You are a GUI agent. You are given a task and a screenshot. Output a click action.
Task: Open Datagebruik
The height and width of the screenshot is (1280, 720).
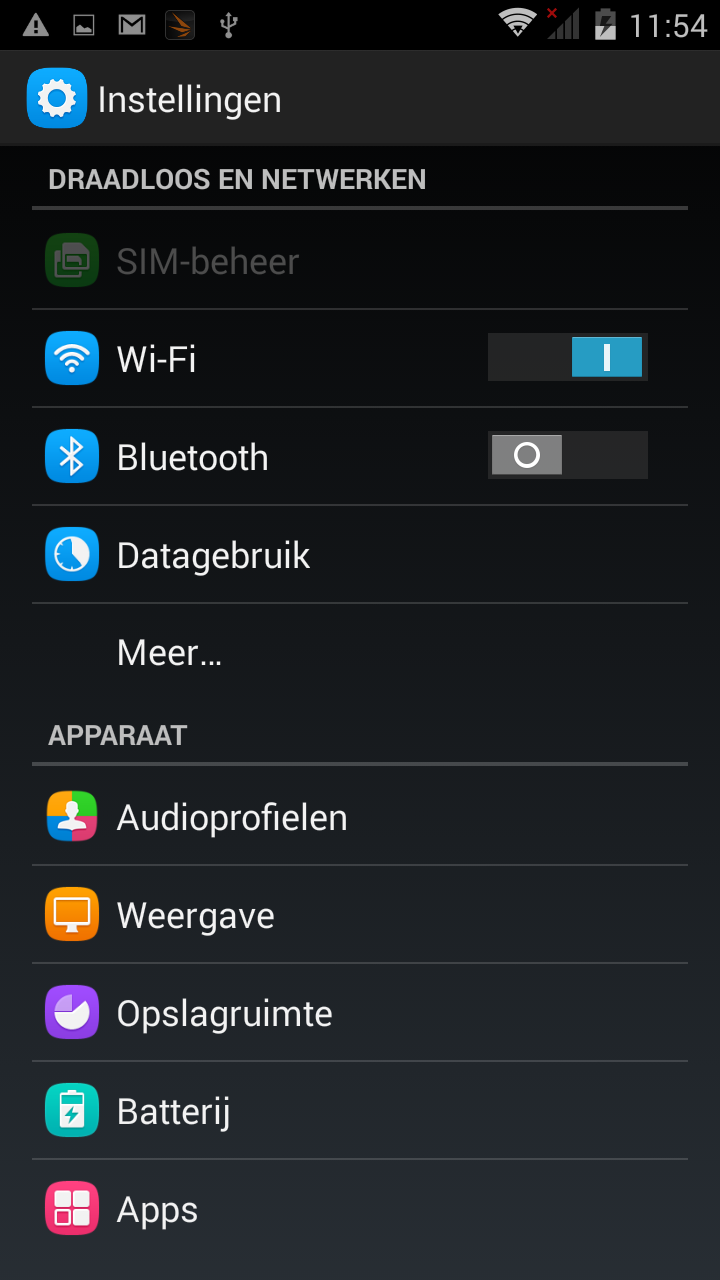[360, 554]
